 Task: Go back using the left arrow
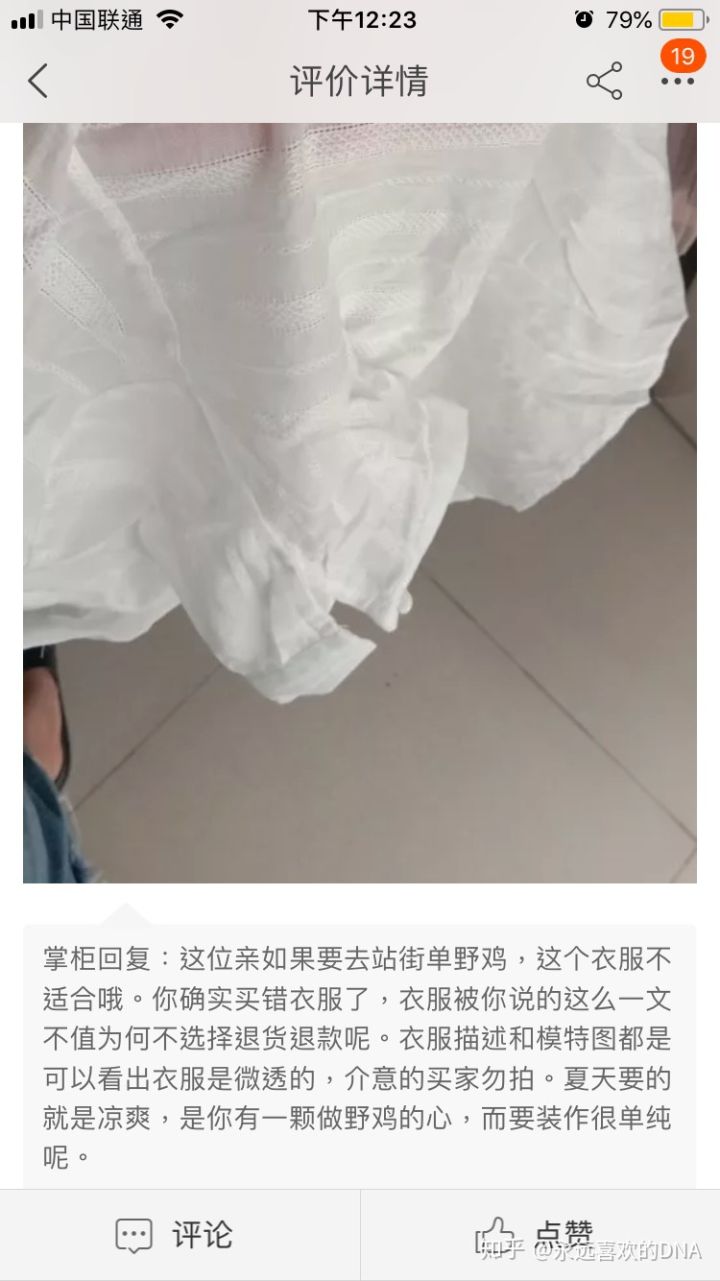click(38, 81)
